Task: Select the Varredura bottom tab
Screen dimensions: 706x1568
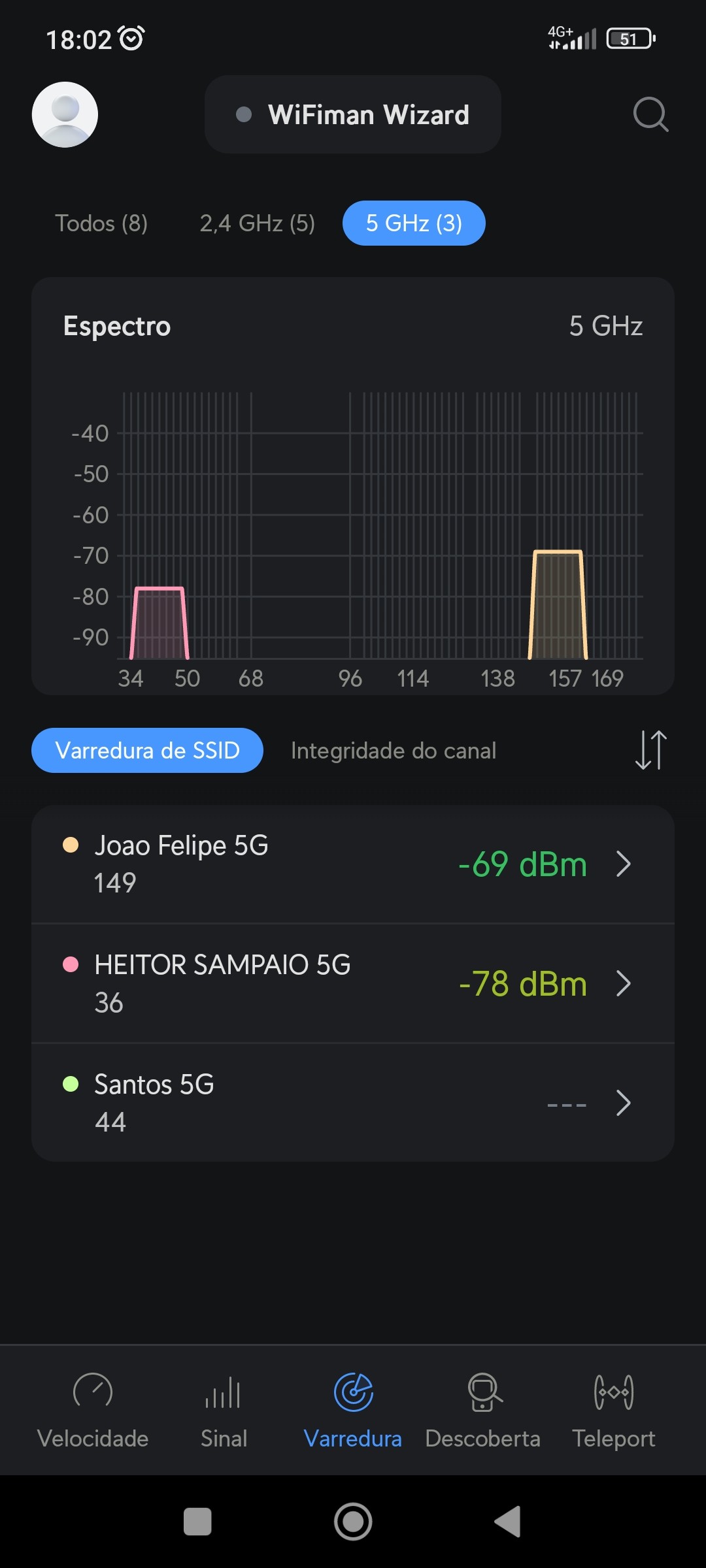Action: [x=353, y=1410]
